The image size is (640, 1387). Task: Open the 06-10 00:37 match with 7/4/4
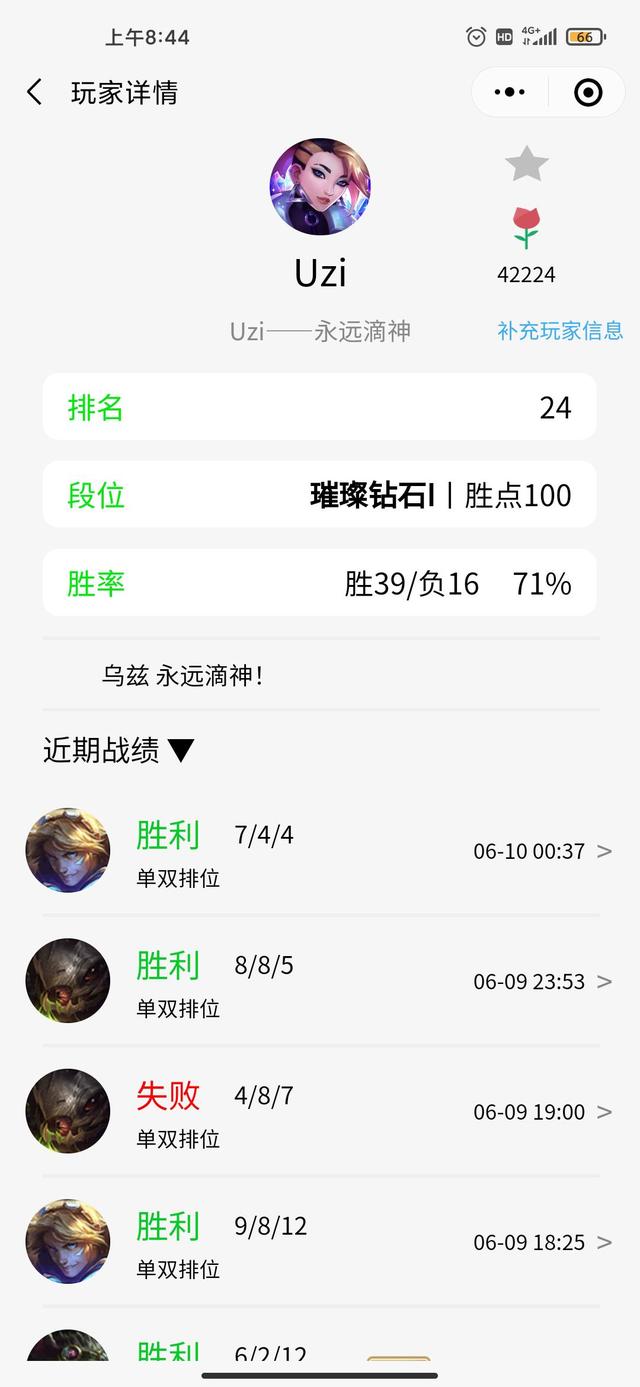point(320,852)
